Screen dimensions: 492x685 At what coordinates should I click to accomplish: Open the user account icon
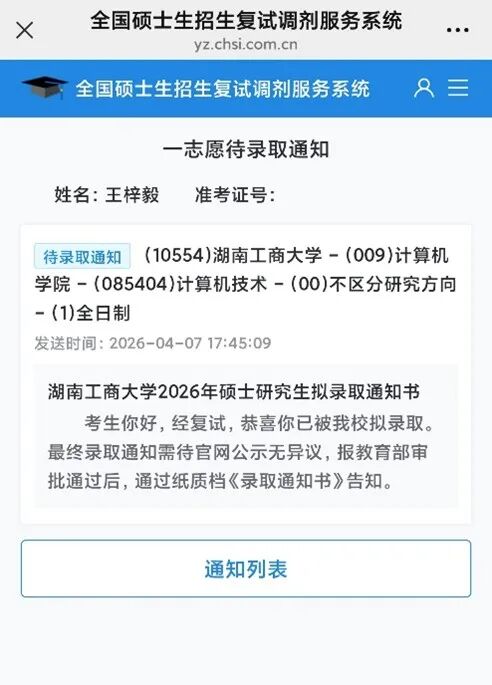(x=424, y=88)
